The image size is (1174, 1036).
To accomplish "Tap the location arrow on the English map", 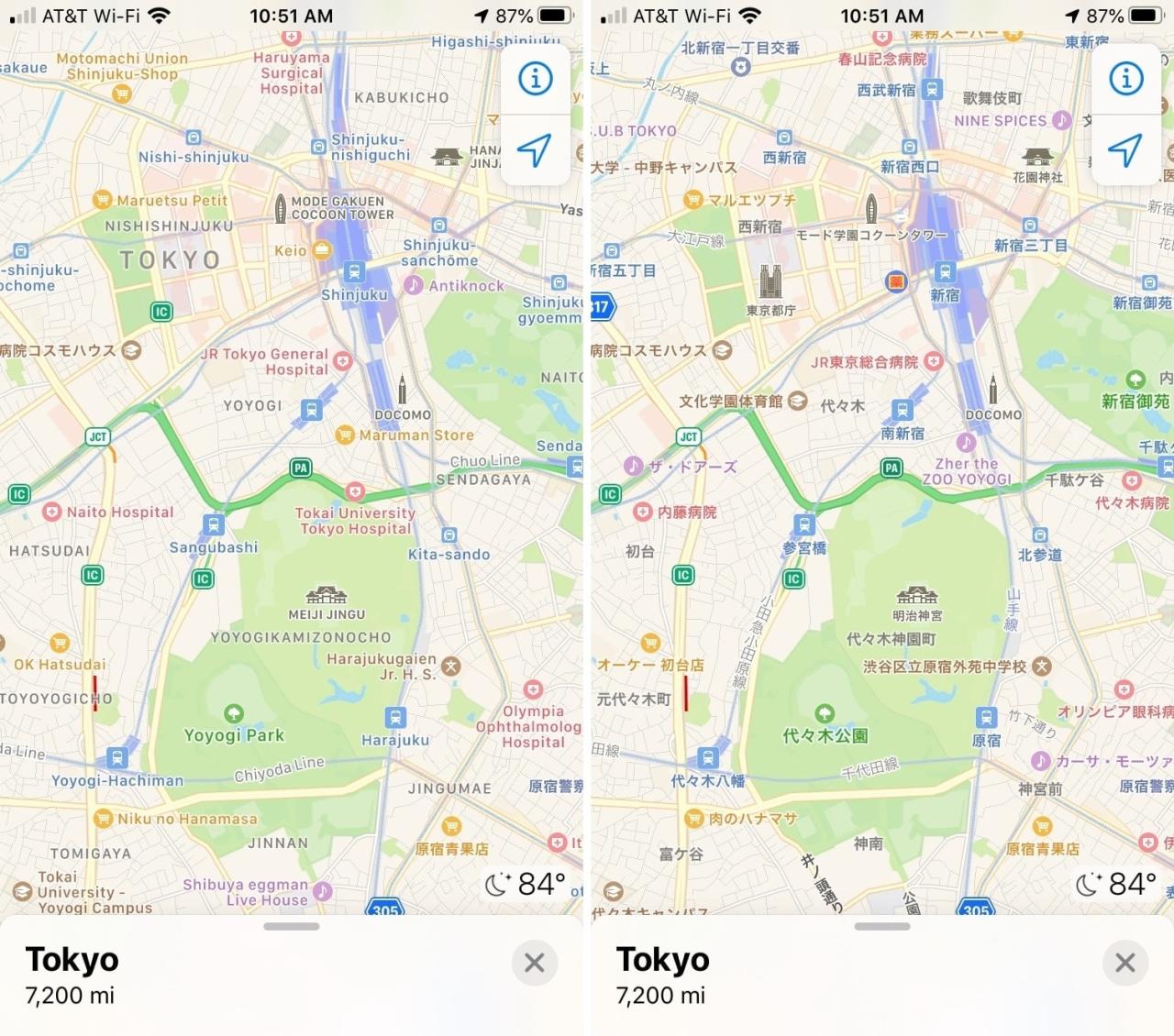I will (536, 150).
